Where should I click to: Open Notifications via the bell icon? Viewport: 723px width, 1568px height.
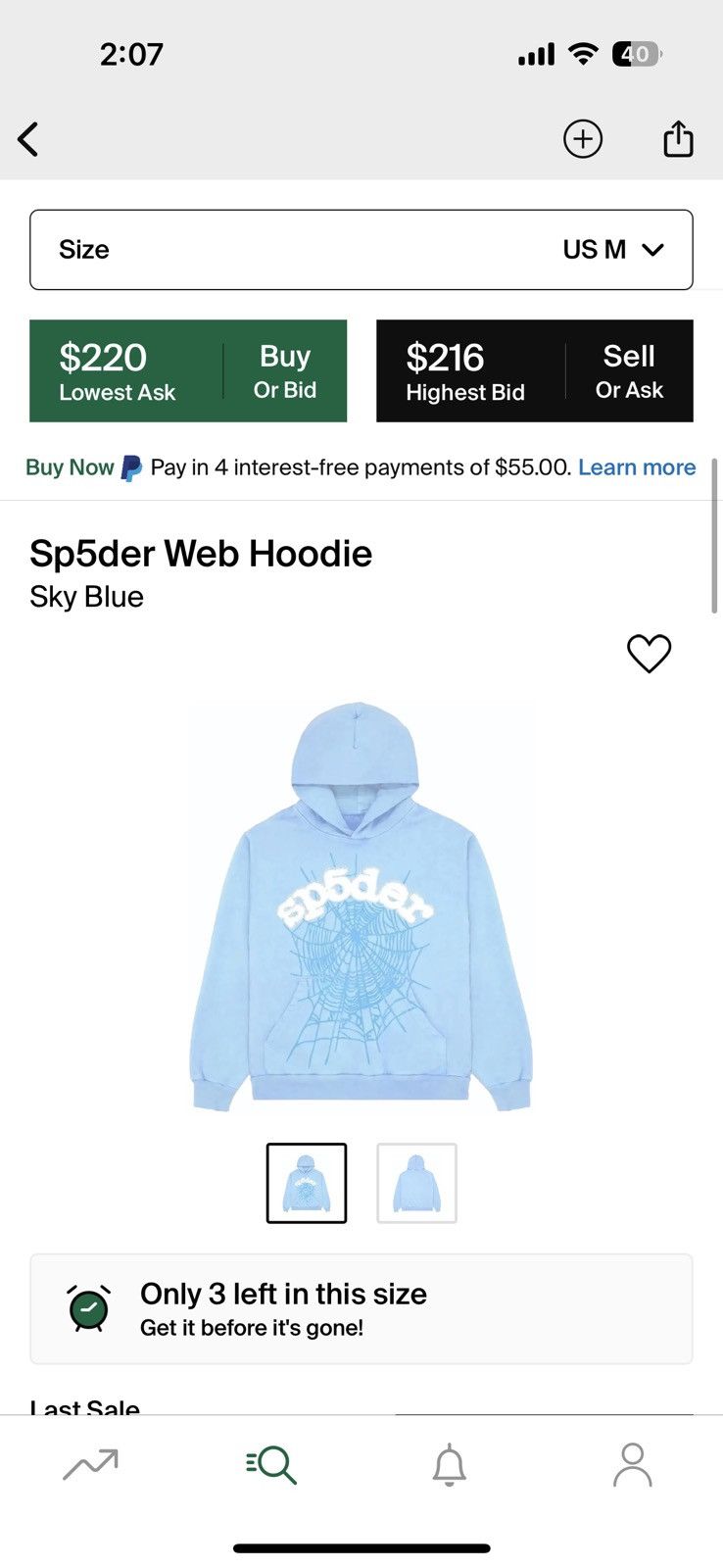452,1463
